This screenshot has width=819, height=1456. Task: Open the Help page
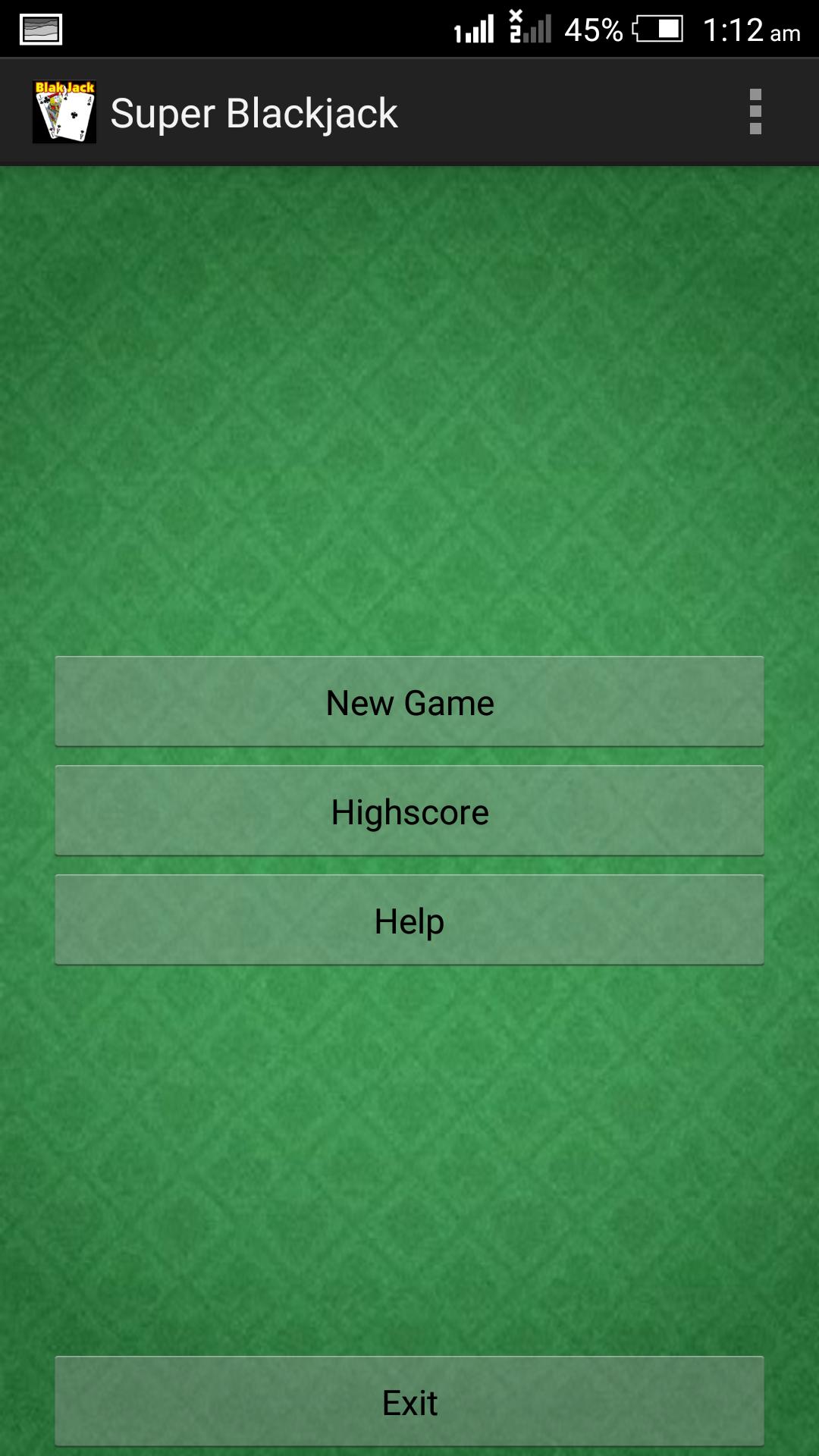(409, 921)
